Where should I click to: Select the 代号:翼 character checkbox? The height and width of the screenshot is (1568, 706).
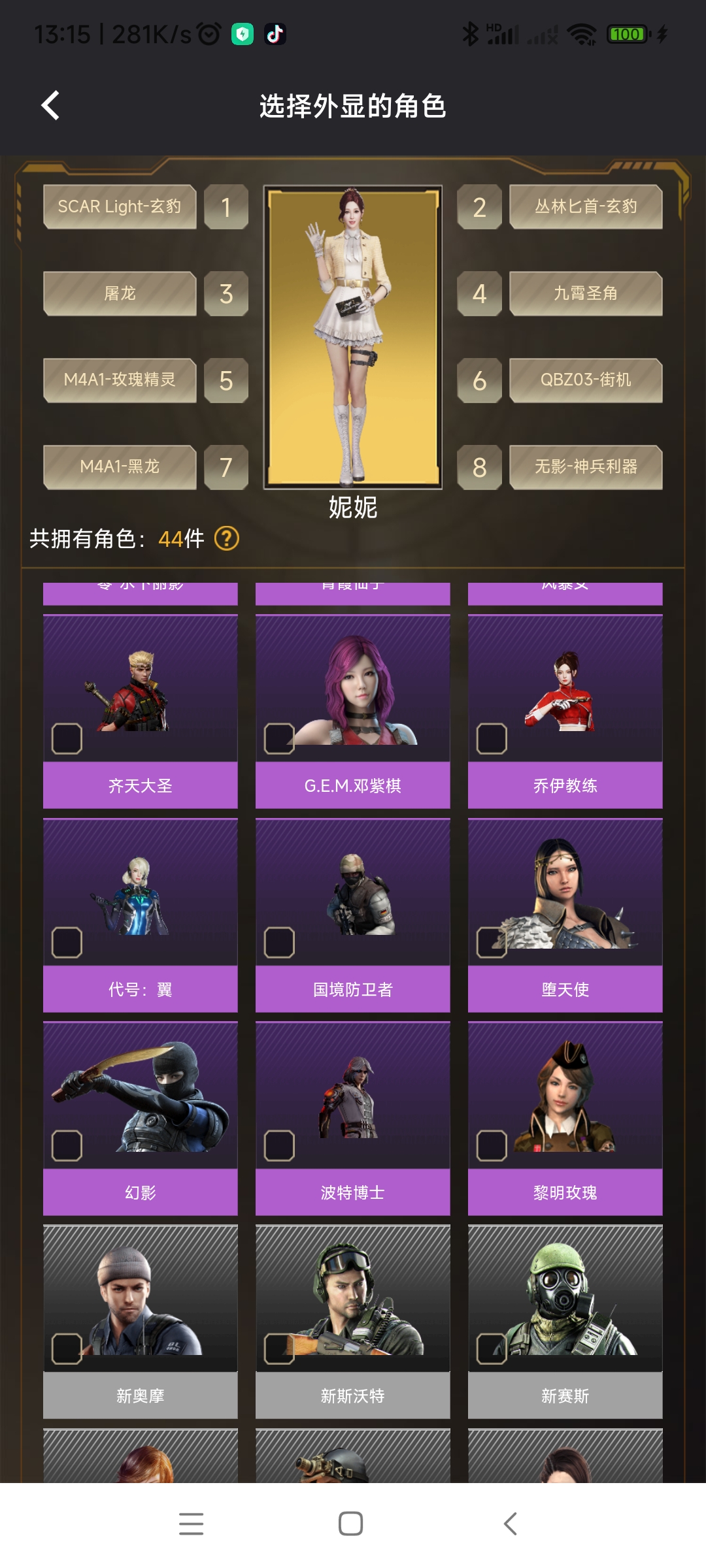[67, 943]
